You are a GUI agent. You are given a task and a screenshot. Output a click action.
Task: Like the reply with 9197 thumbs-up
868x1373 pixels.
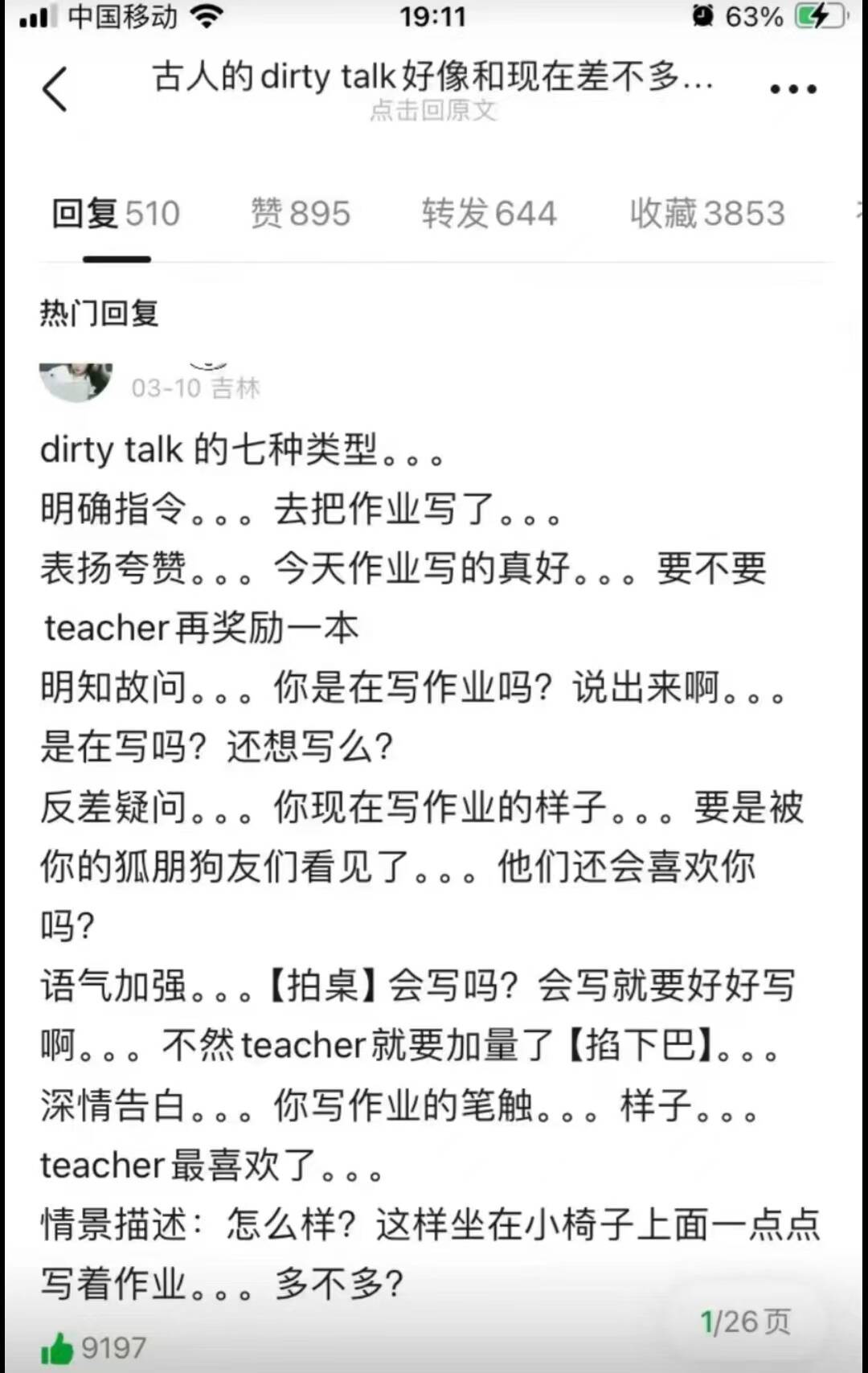(x=58, y=1349)
